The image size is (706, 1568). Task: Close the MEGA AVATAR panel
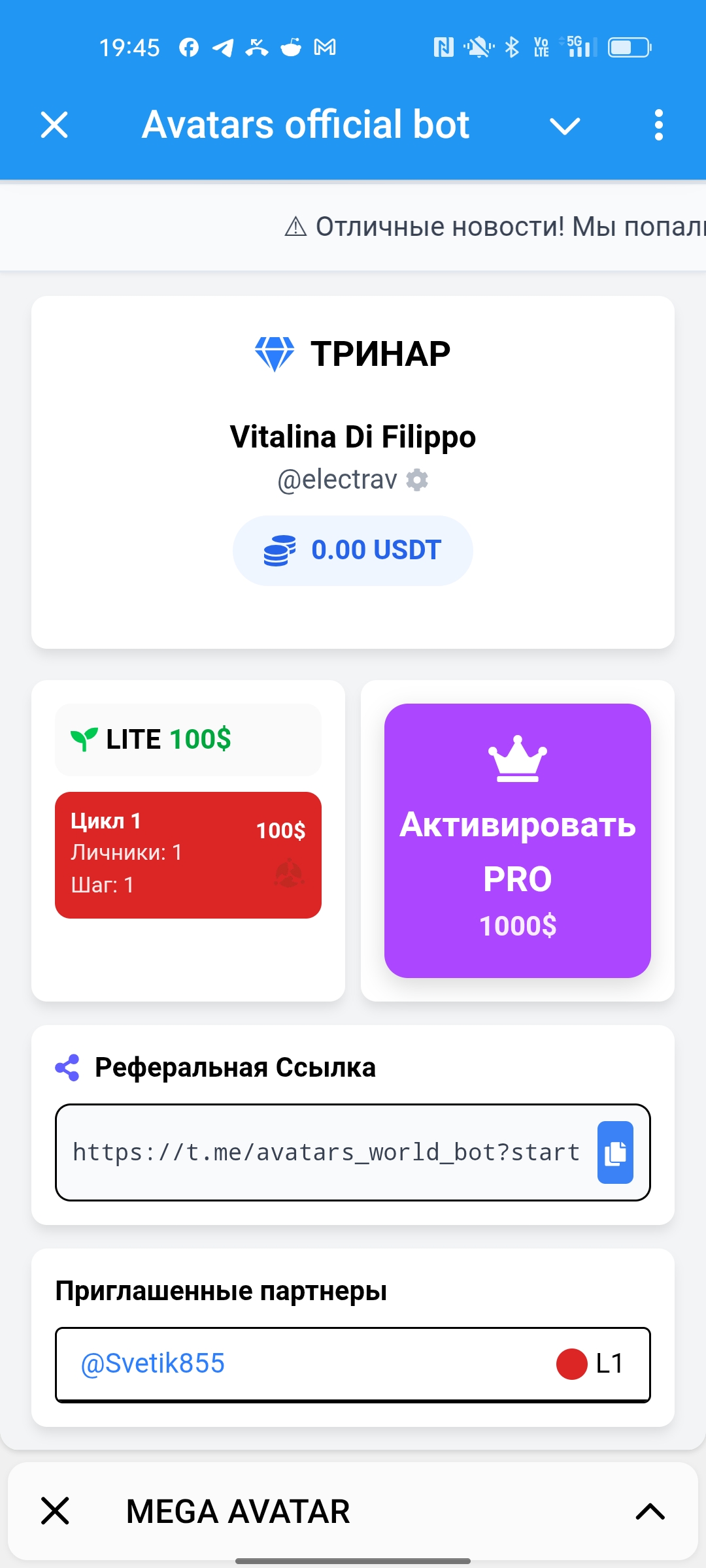55,1511
